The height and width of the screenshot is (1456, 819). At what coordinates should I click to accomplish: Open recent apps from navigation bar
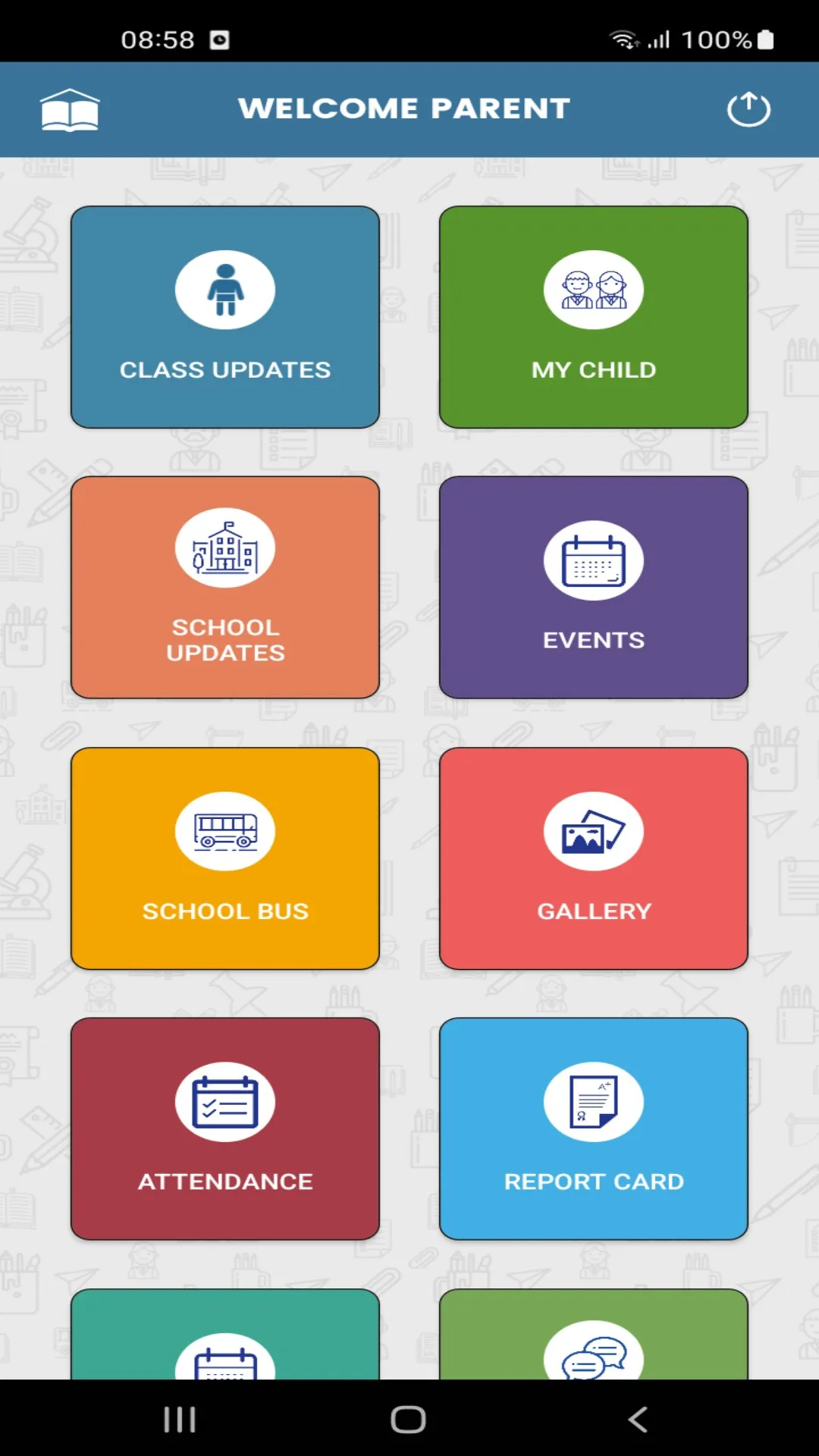point(180,1420)
